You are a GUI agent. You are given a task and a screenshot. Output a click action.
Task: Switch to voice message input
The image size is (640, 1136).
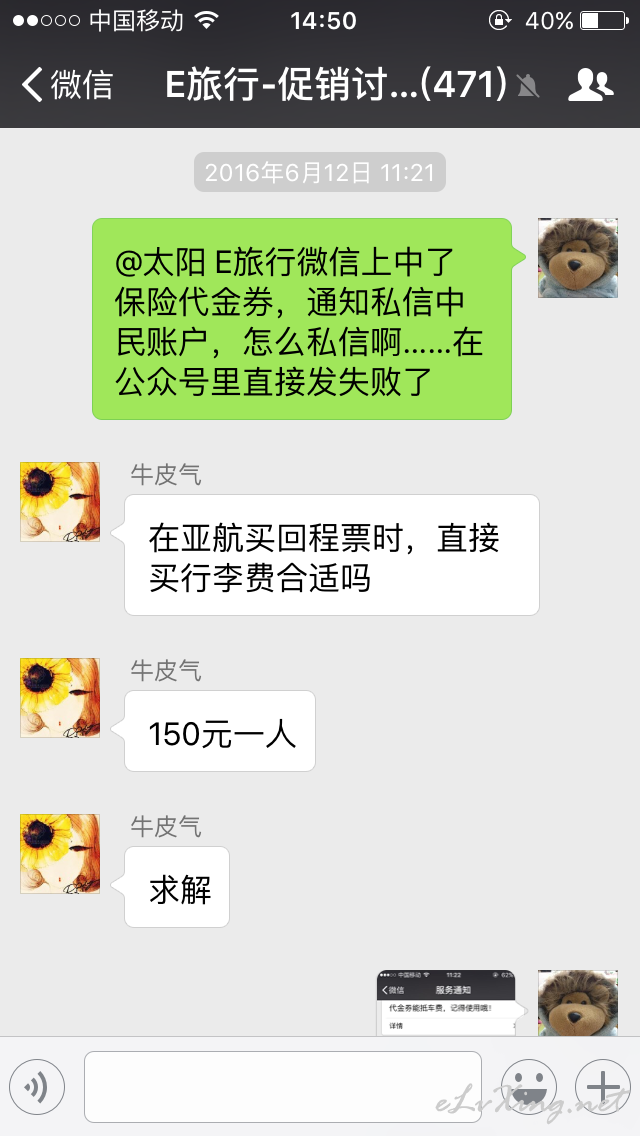click(x=37, y=1087)
